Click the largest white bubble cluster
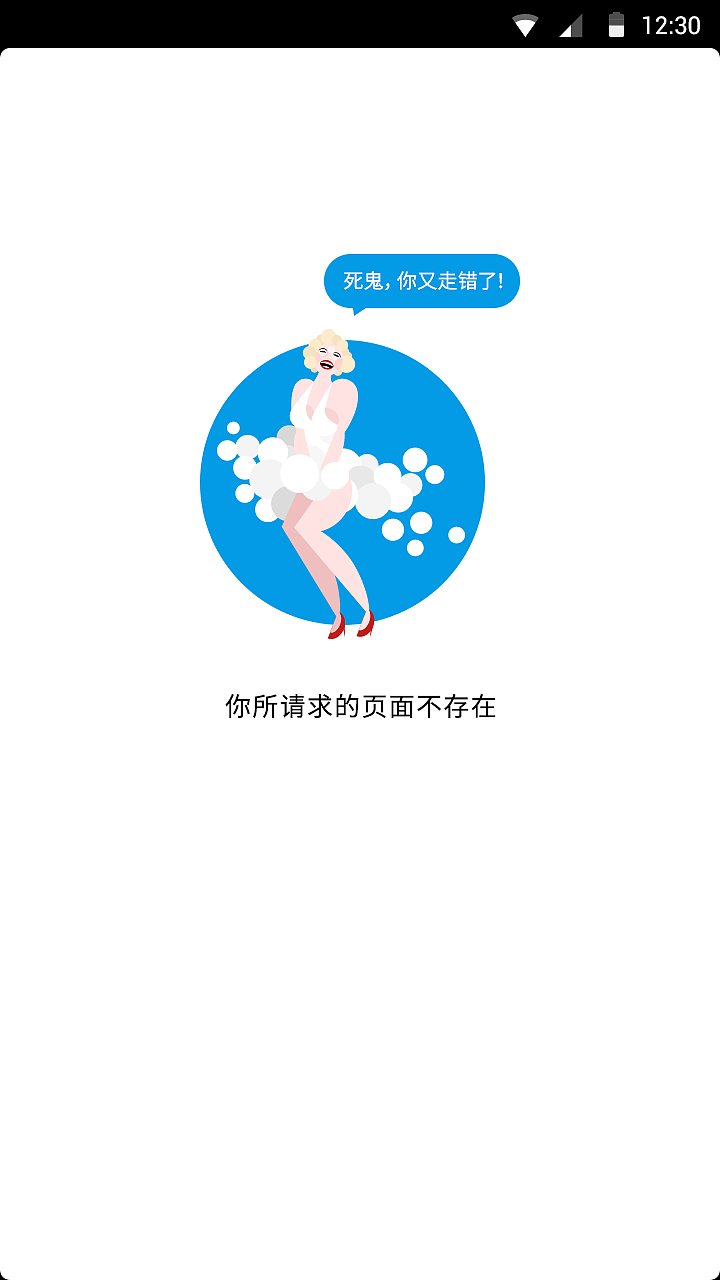 click(300, 470)
